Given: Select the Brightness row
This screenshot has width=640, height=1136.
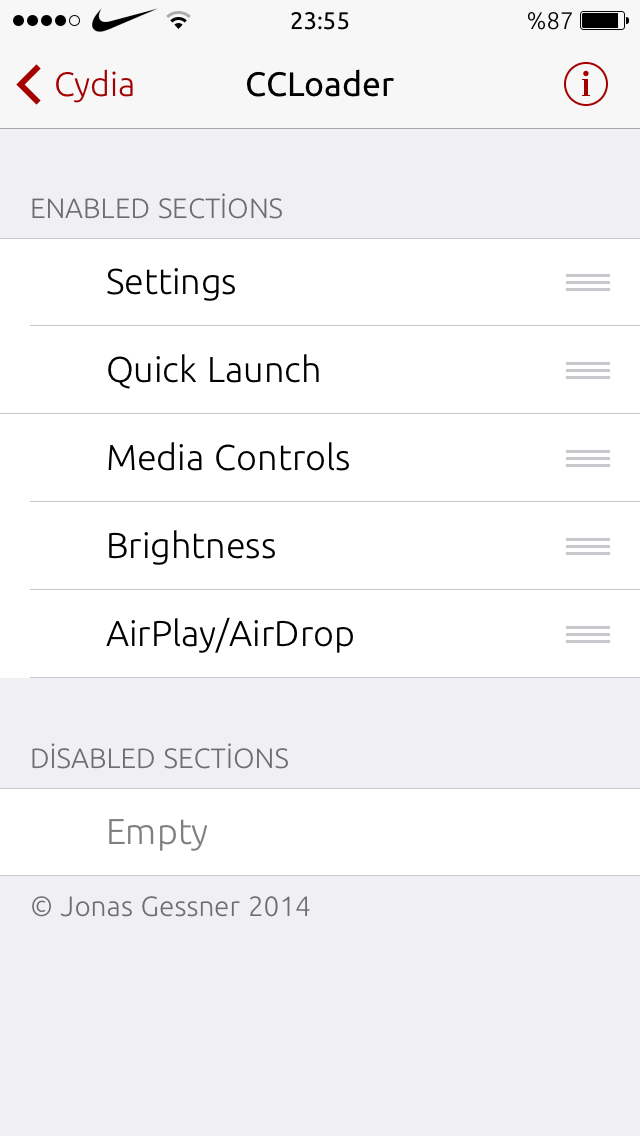Looking at the screenshot, I should [x=320, y=546].
